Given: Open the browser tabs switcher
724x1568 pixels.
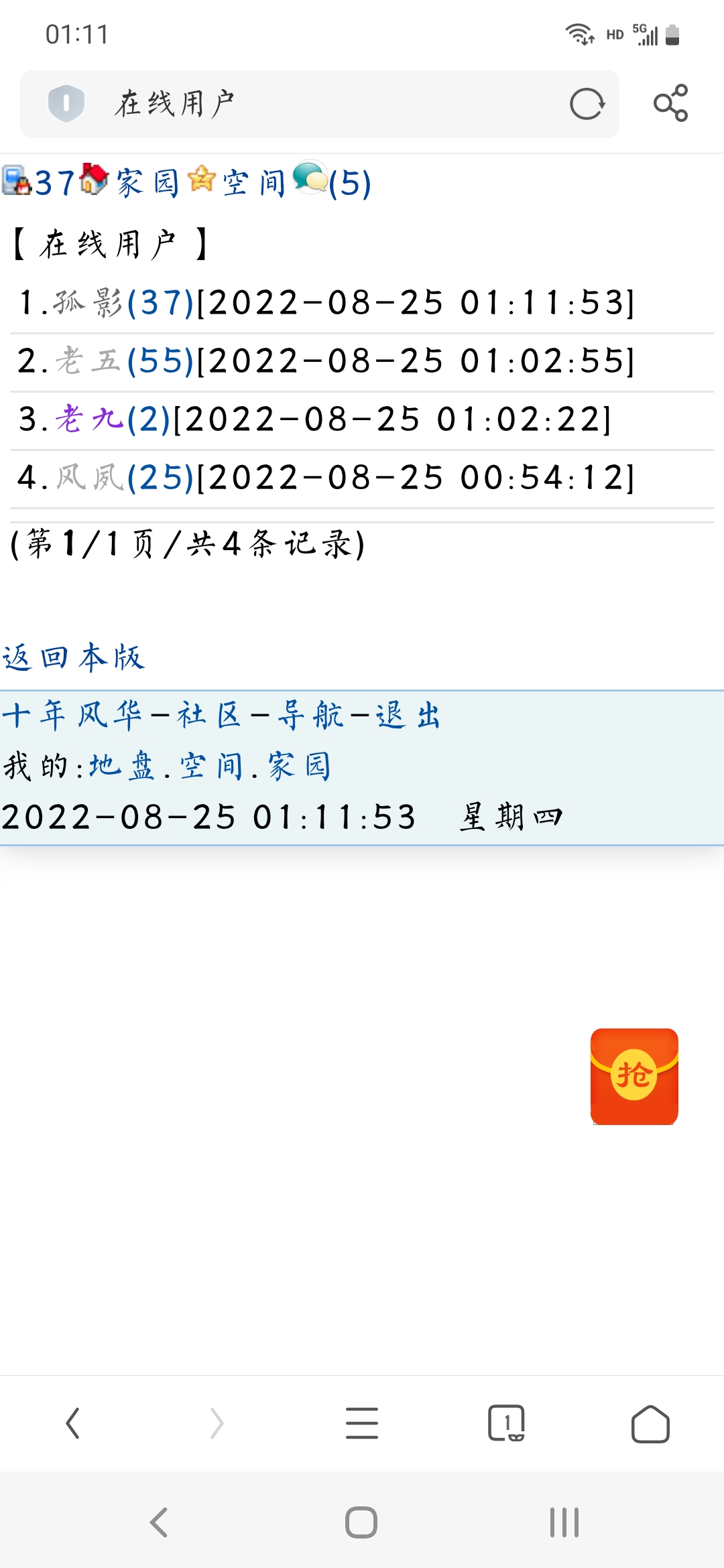Looking at the screenshot, I should tap(506, 1423).
